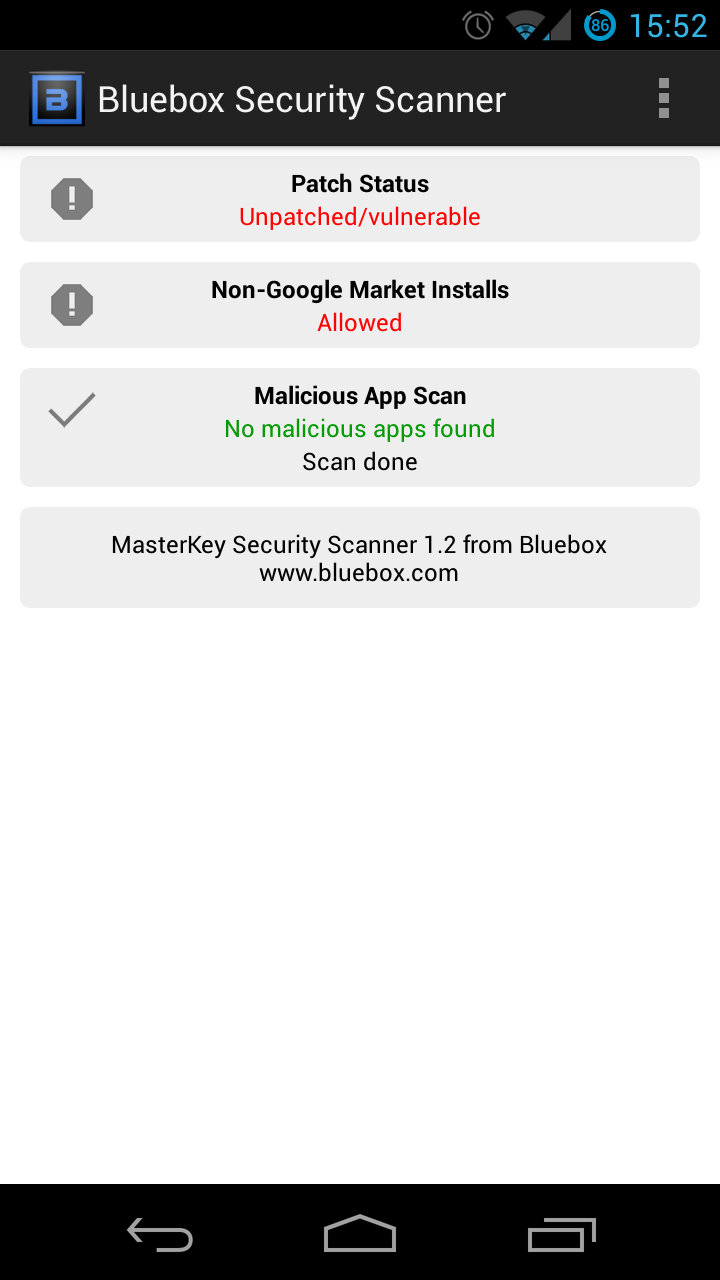Image resolution: width=720 pixels, height=1280 pixels.
Task: Go to the home screen
Action: 360,1233
